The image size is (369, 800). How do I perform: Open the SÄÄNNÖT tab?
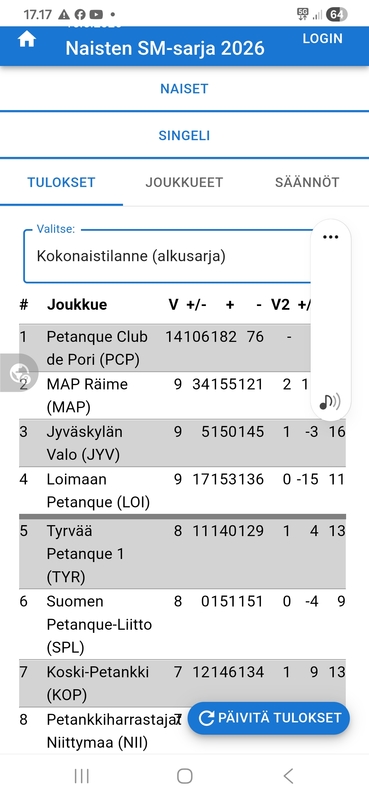[x=307, y=183]
